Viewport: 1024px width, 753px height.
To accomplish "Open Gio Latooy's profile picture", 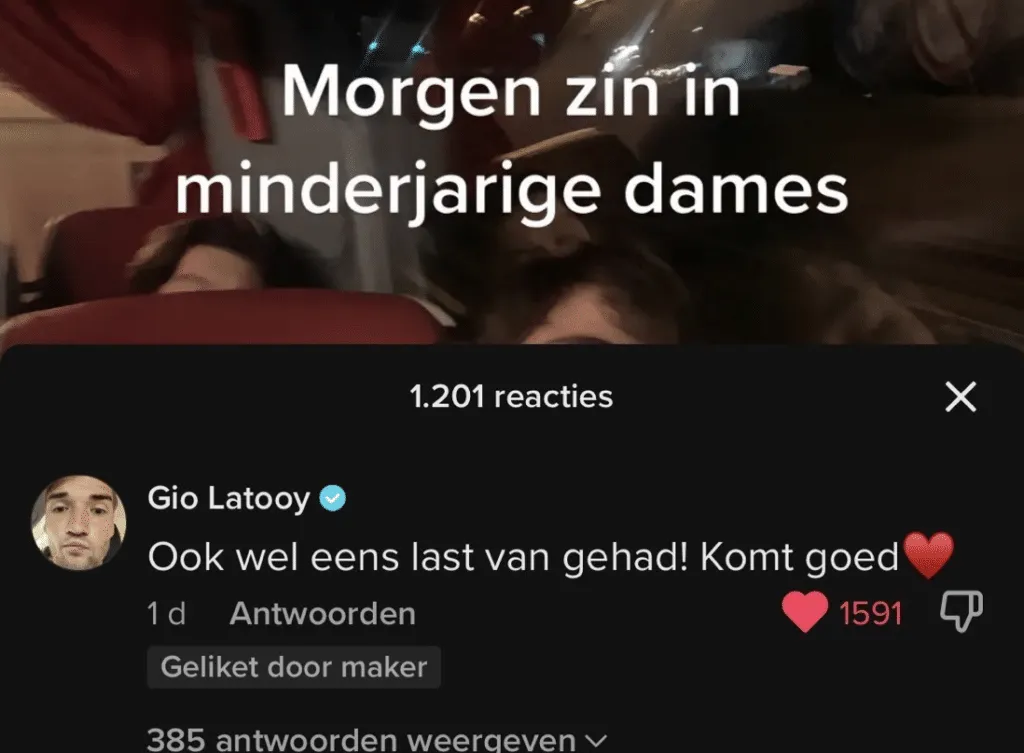I will point(79,523).
